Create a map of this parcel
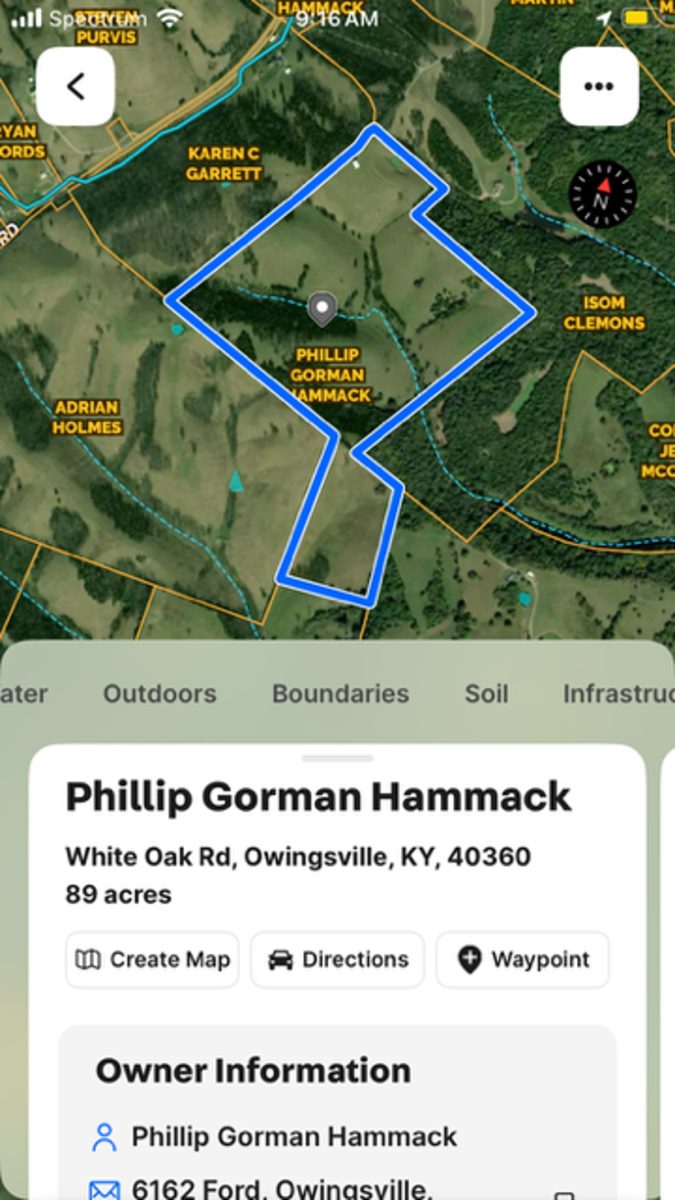Screen dimensions: 675x1200 pyautogui.click(x=152, y=959)
